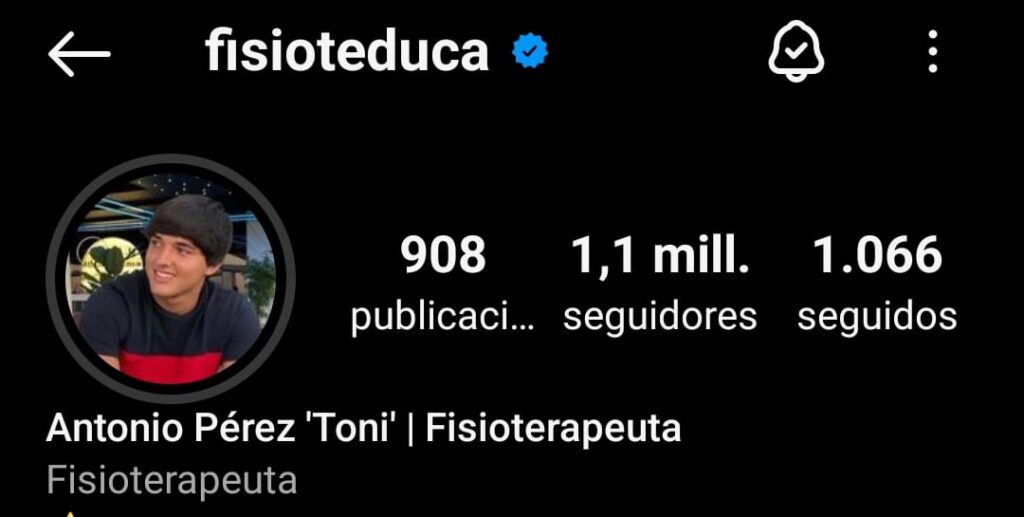Show the 908 publicaciones list

coord(442,282)
